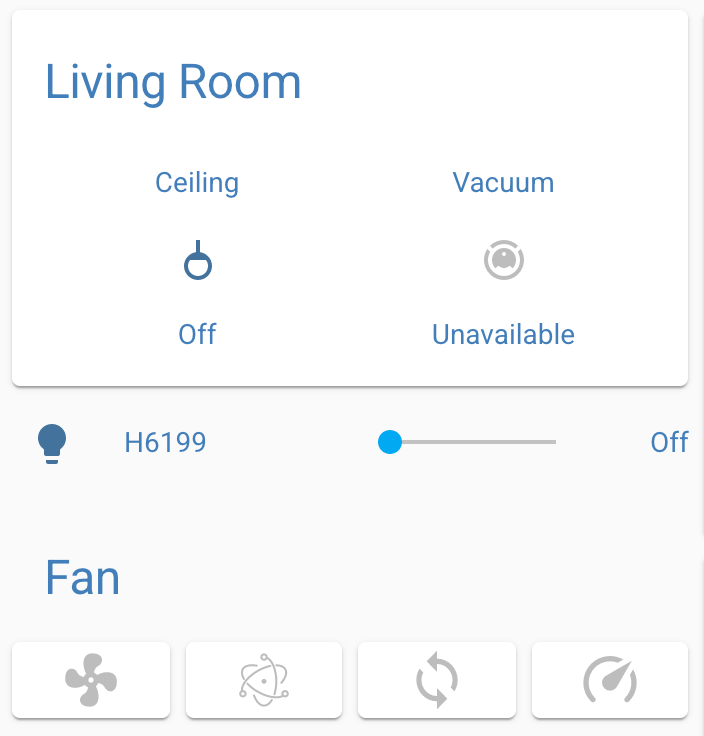Tap the fan oscillation arrows button
The width and height of the screenshot is (704, 736).
(x=437, y=681)
